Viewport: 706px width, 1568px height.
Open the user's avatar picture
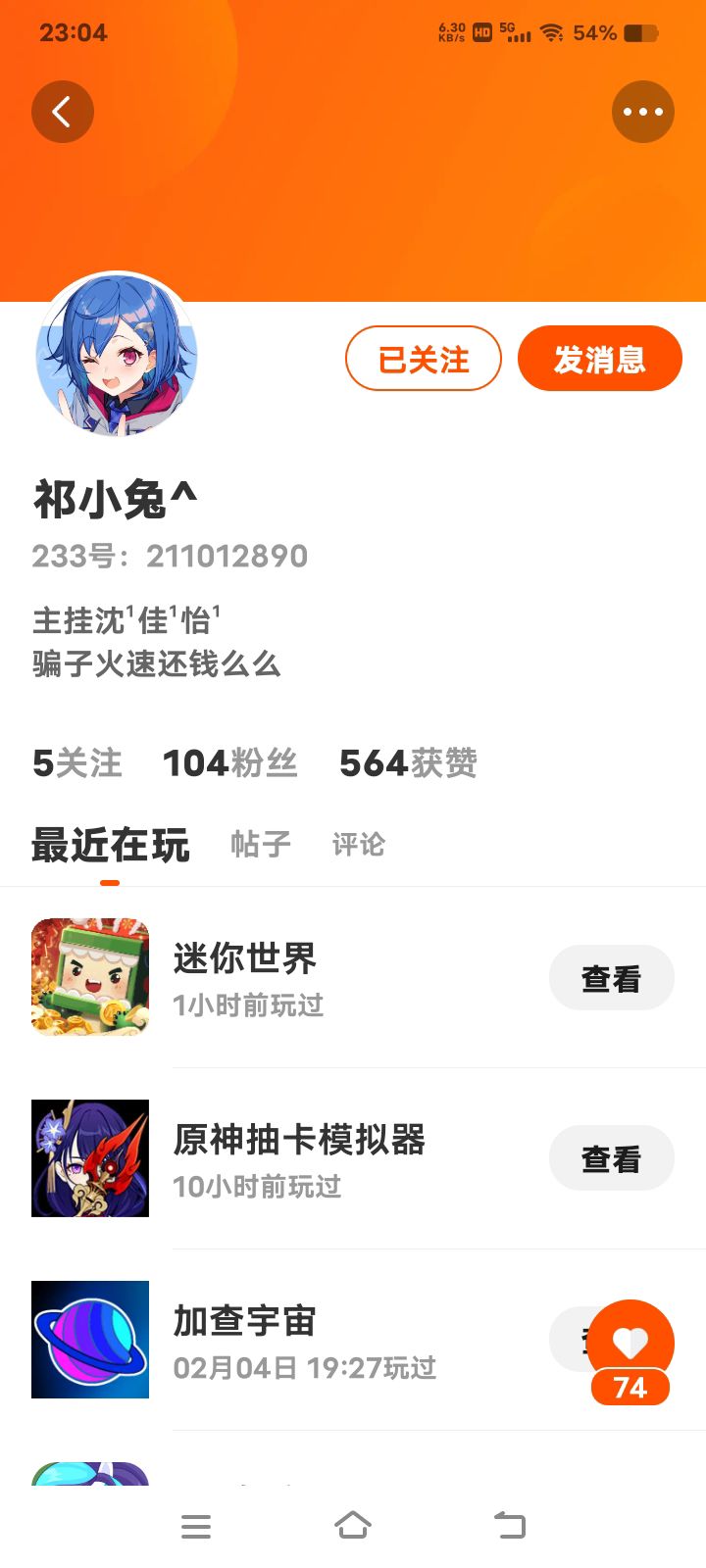pos(117,354)
